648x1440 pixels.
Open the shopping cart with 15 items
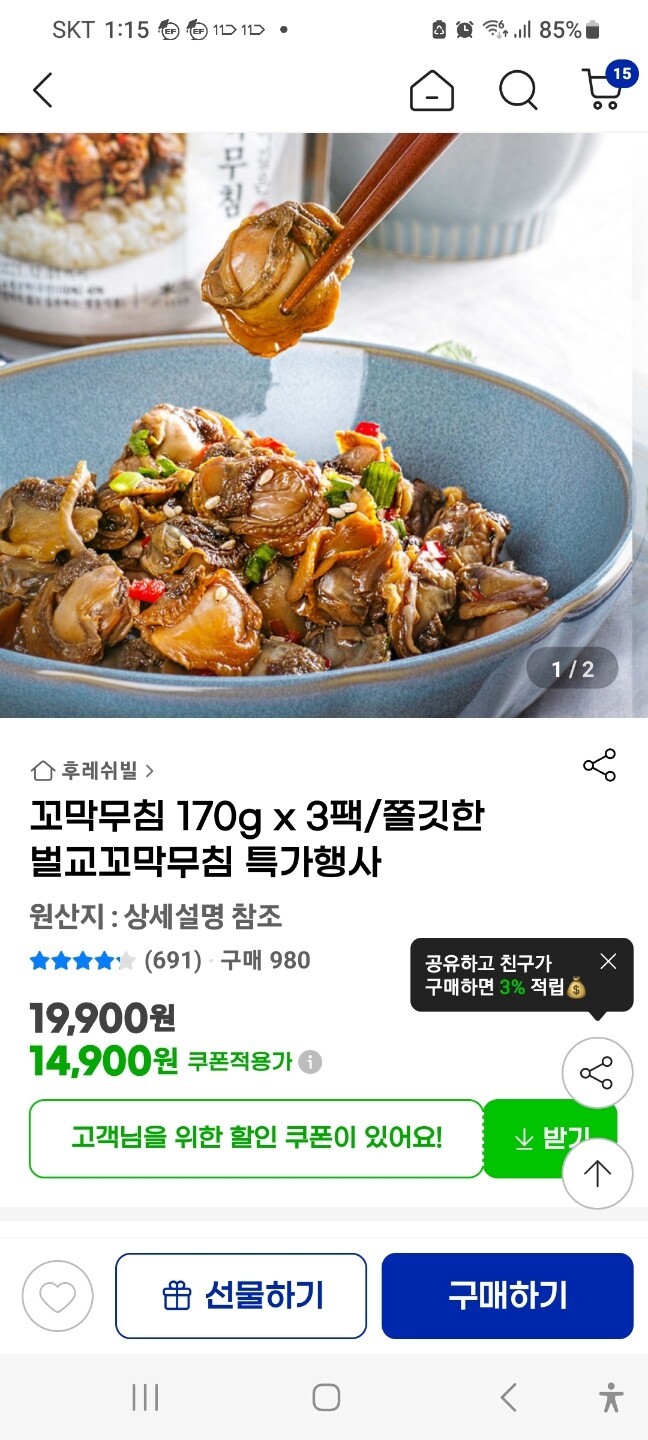pos(603,89)
